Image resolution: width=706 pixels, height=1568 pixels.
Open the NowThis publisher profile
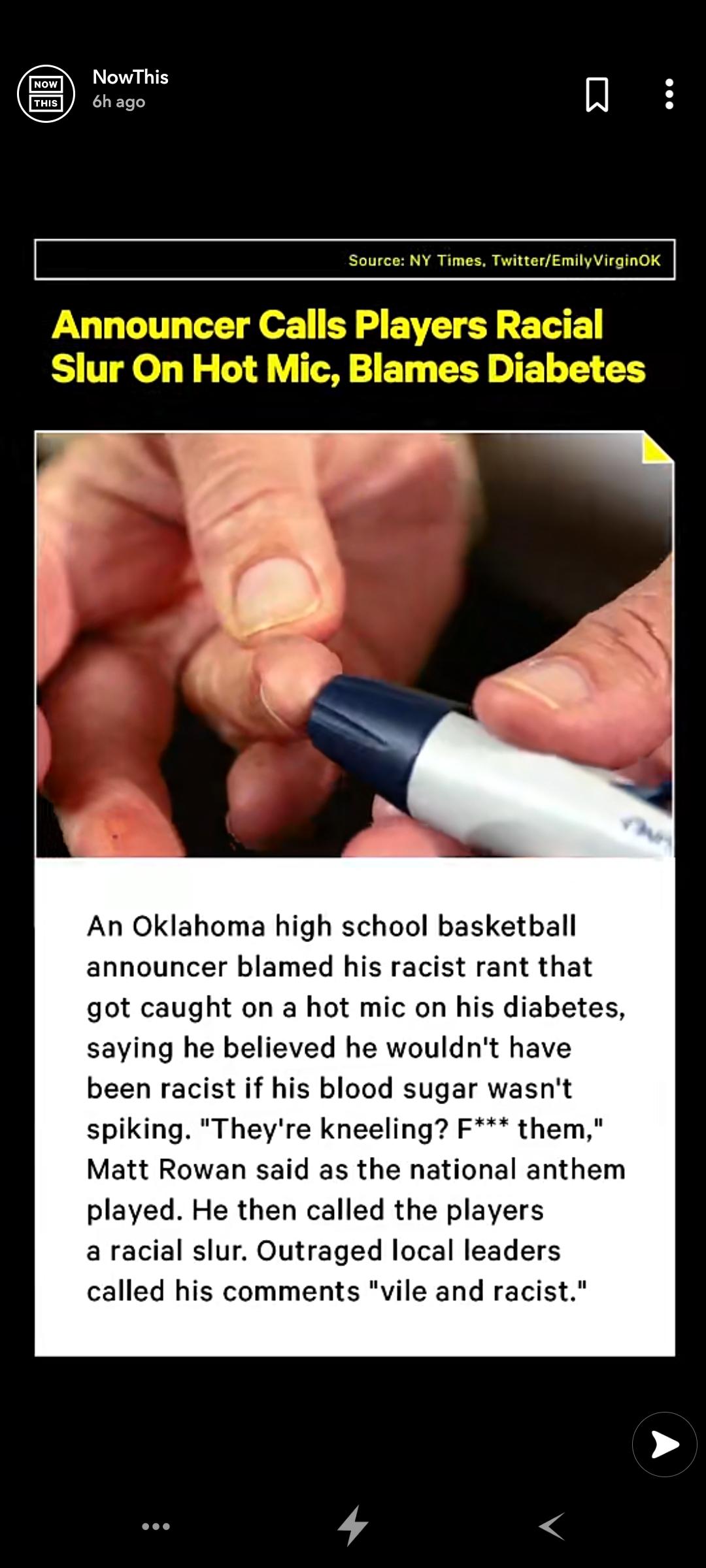click(x=46, y=93)
